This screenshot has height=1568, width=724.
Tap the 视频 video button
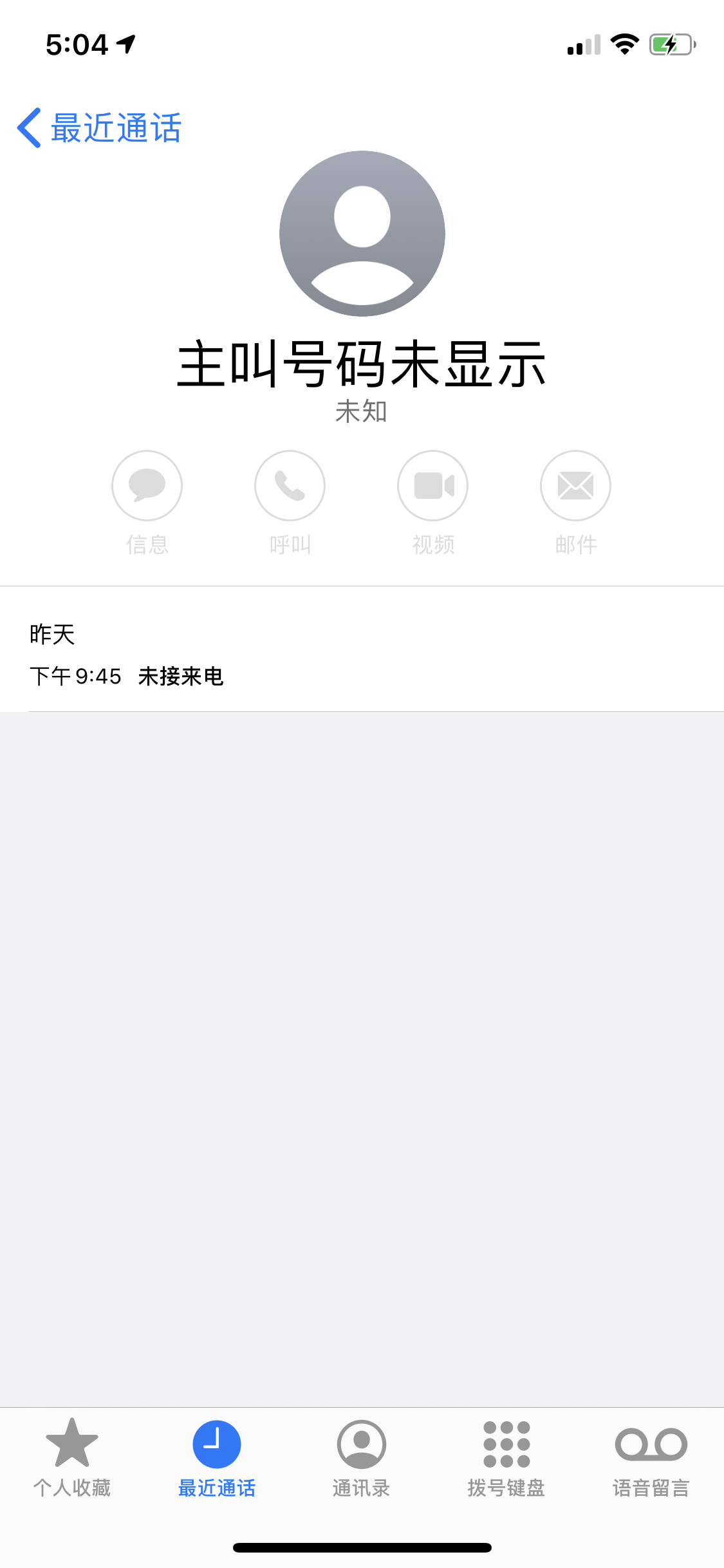pos(432,486)
